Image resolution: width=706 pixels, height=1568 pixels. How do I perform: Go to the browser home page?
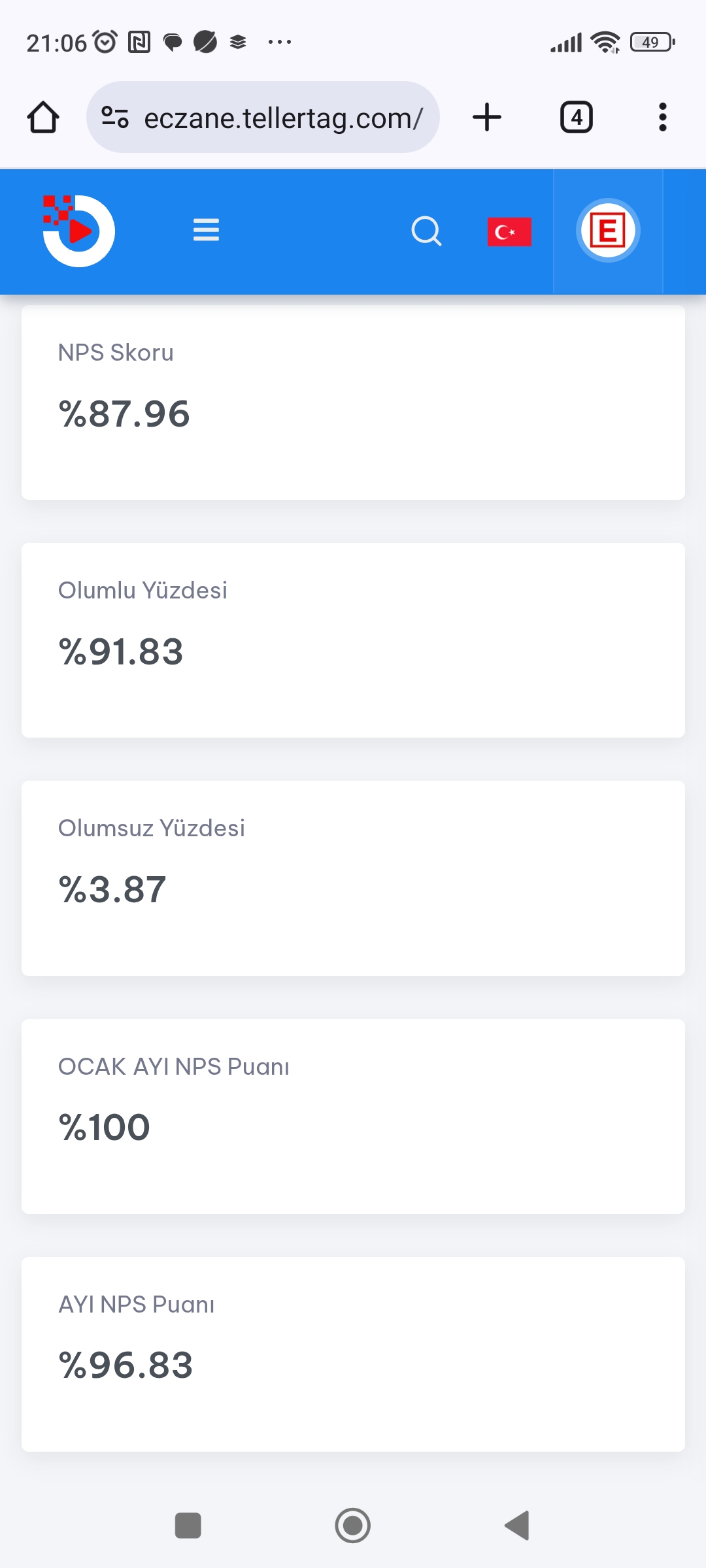click(43, 118)
